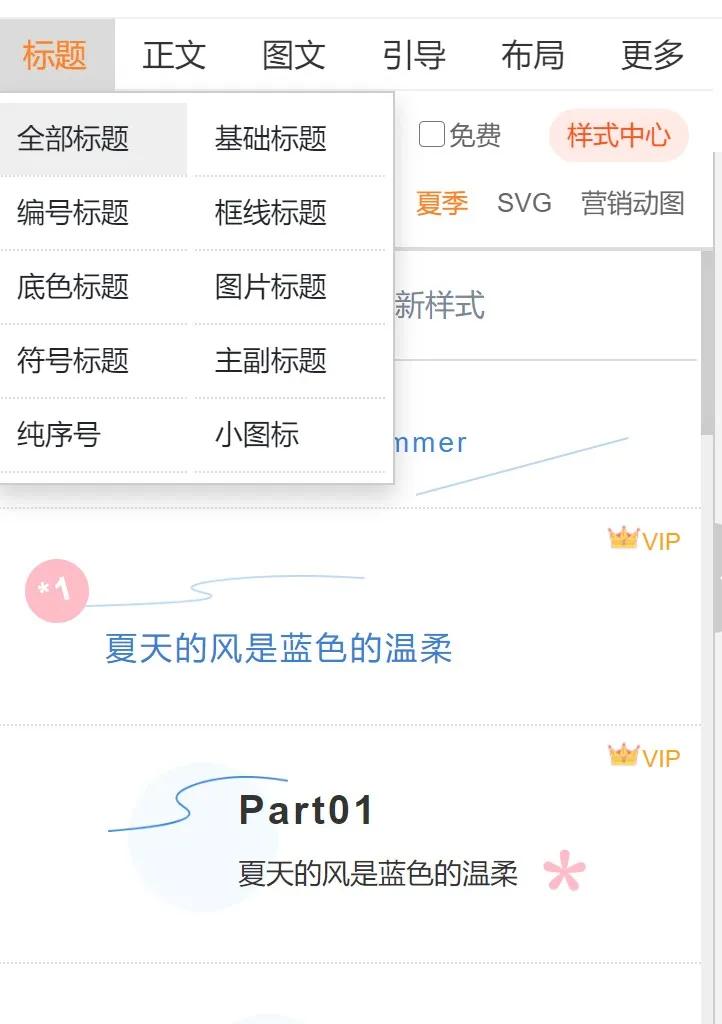Viewport: 722px width, 1024px height.
Task: Switch to the SVG tab
Action: (x=524, y=203)
